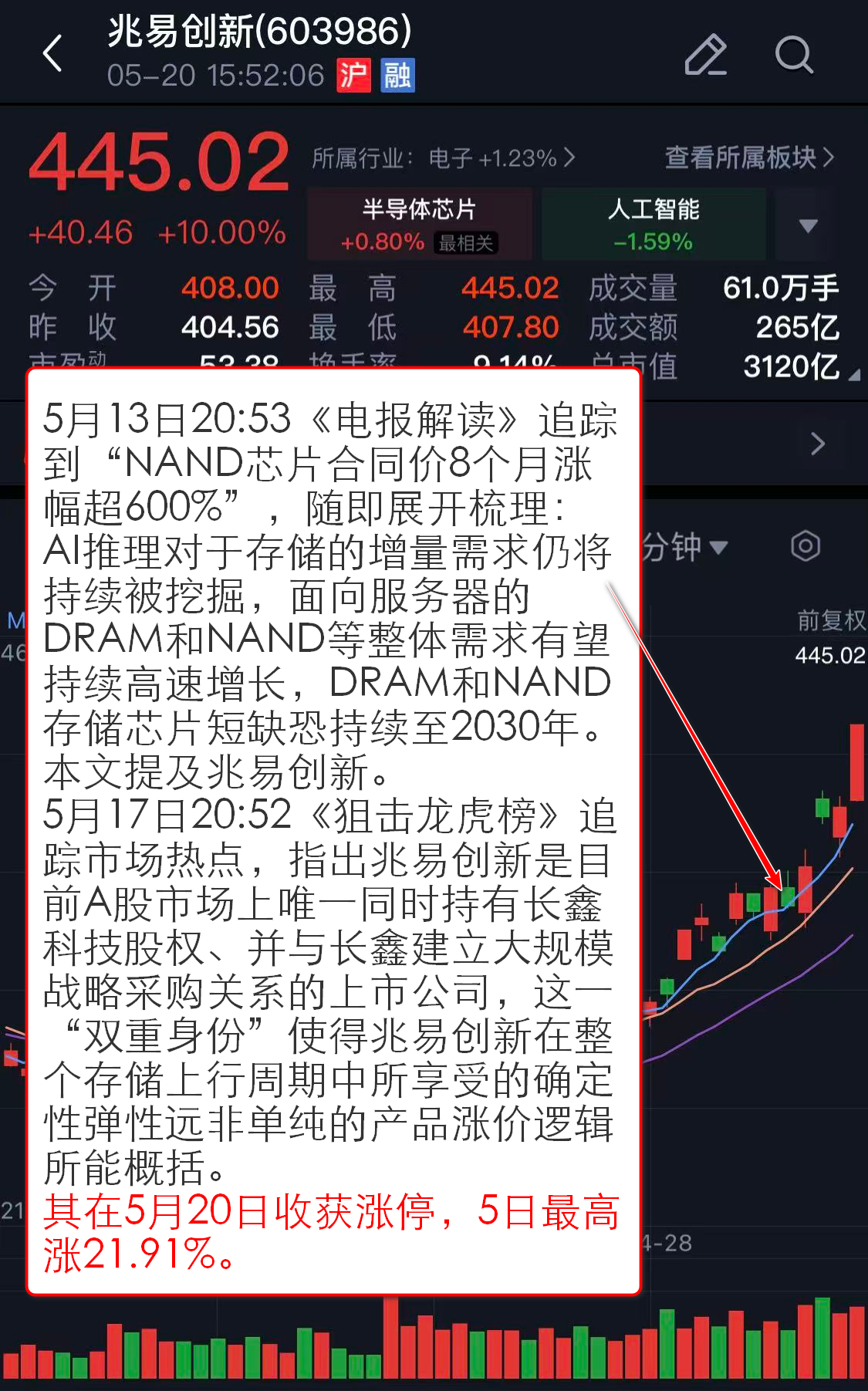Open the 分钟 chart period dropdown

(x=685, y=547)
